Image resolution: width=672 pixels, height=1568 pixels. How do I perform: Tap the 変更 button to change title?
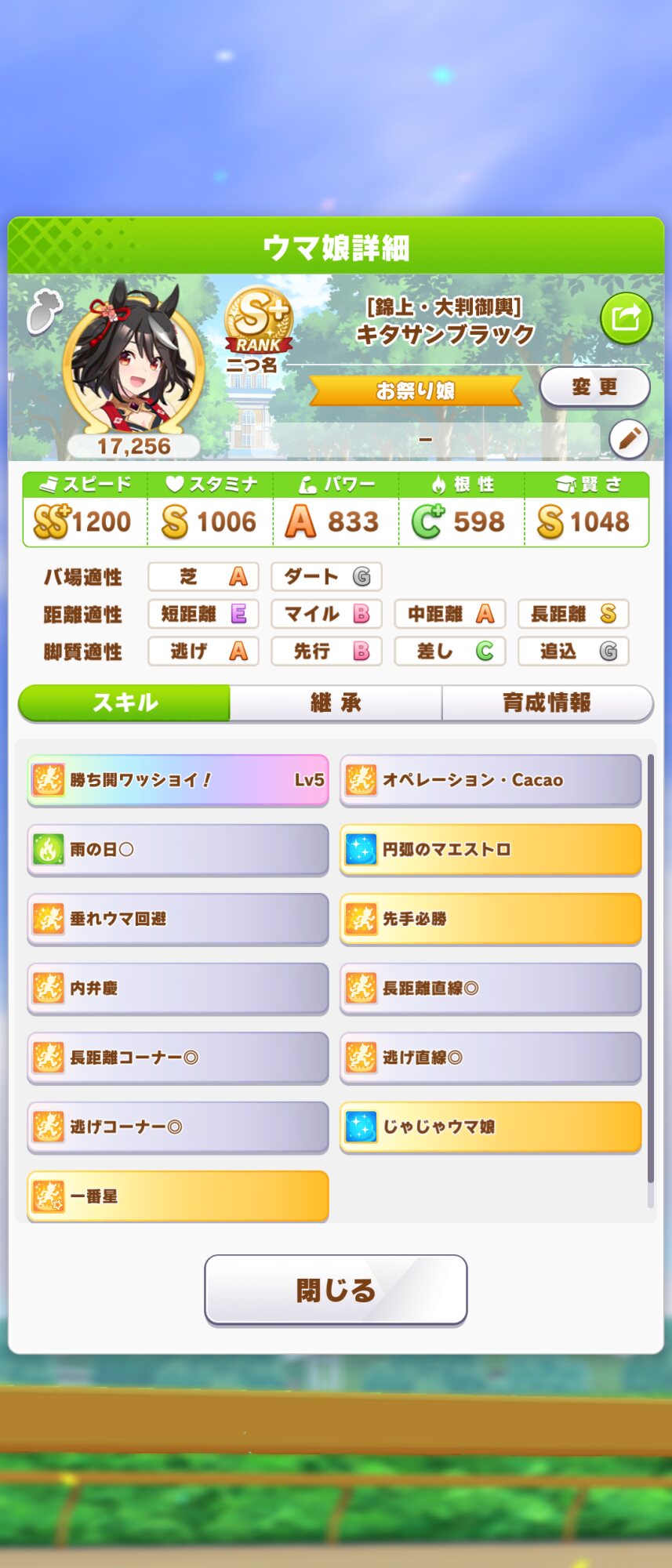click(x=594, y=387)
